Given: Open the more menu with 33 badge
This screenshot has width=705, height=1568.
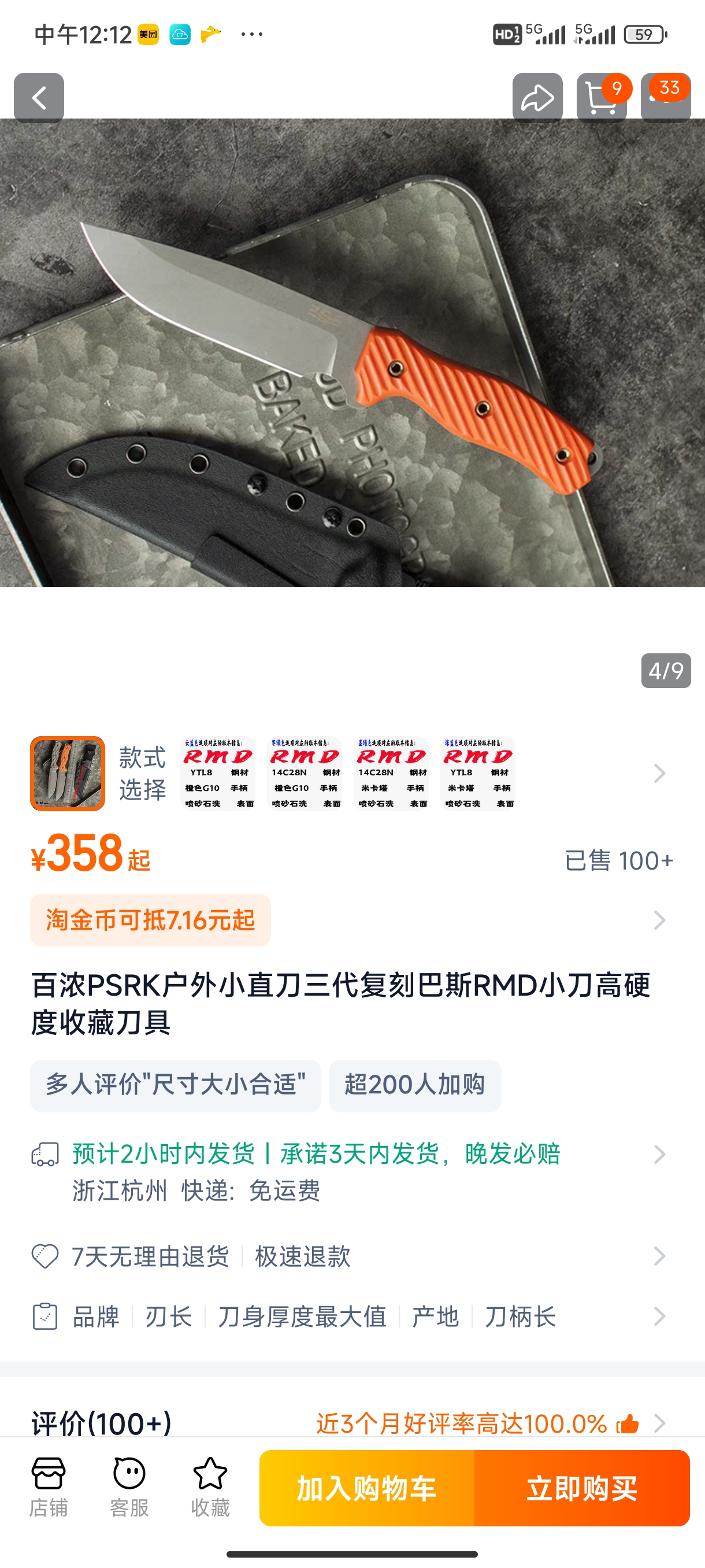Looking at the screenshot, I should [666, 97].
